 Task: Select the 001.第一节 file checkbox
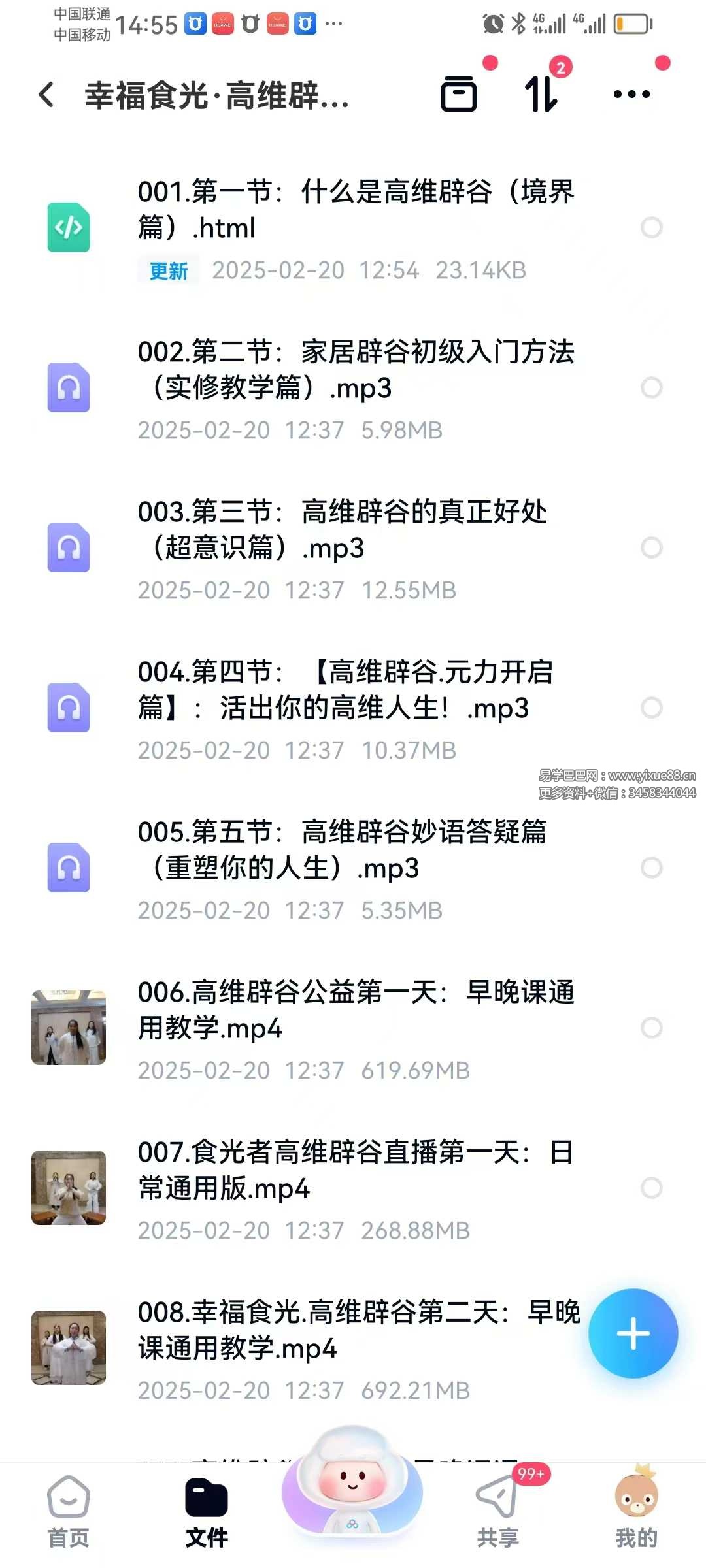(x=651, y=227)
